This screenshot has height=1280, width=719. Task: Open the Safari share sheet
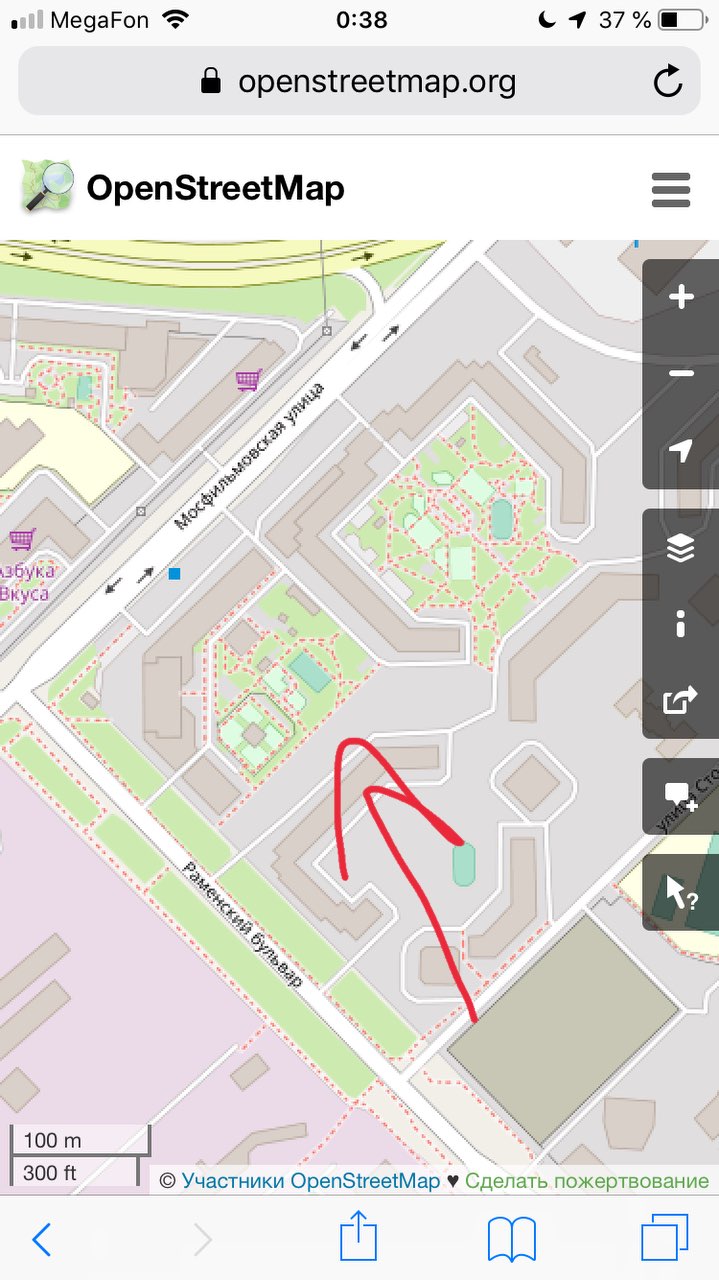coord(357,1240)
